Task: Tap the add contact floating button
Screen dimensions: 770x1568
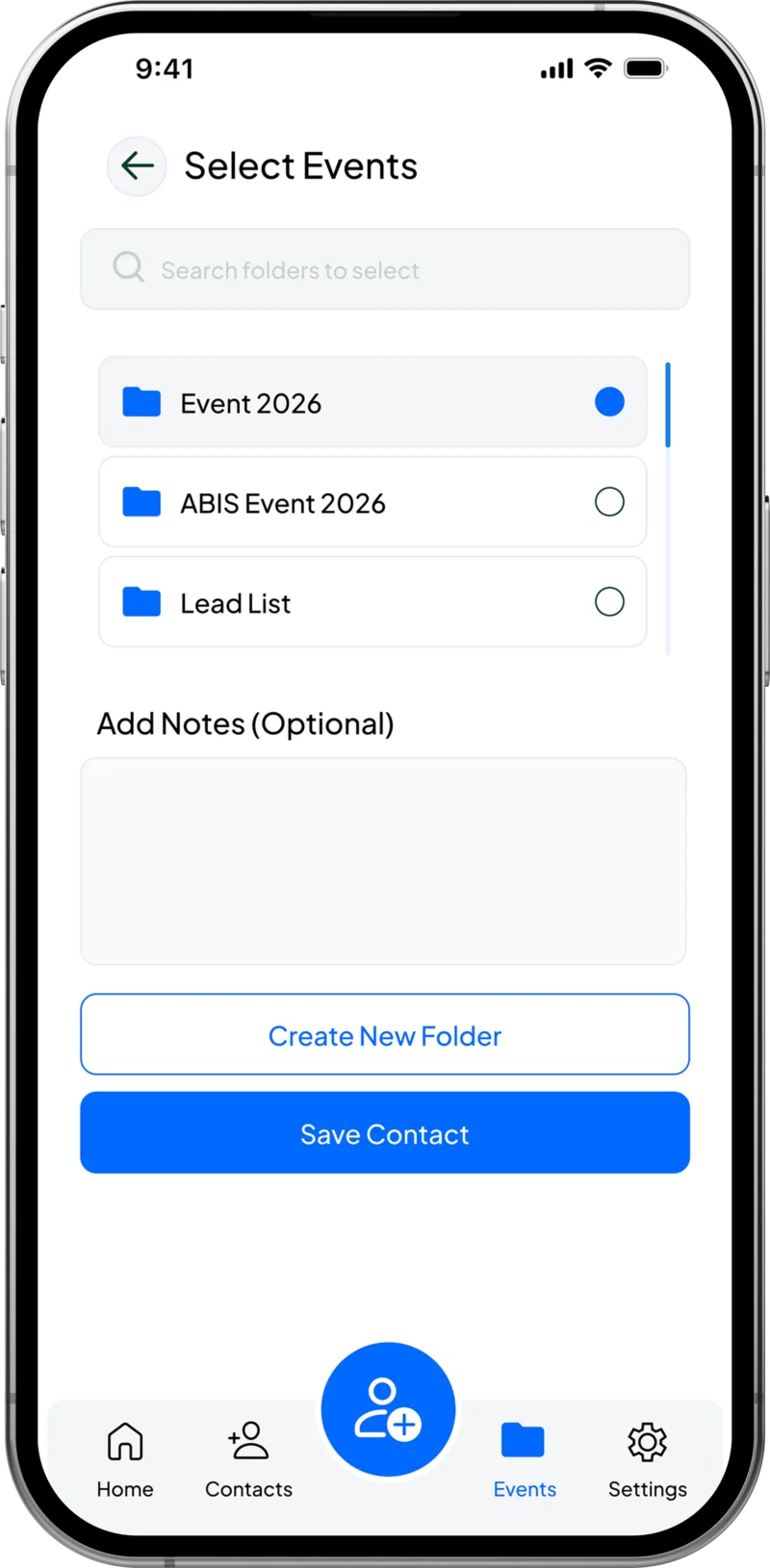Action: [388, 1409]
